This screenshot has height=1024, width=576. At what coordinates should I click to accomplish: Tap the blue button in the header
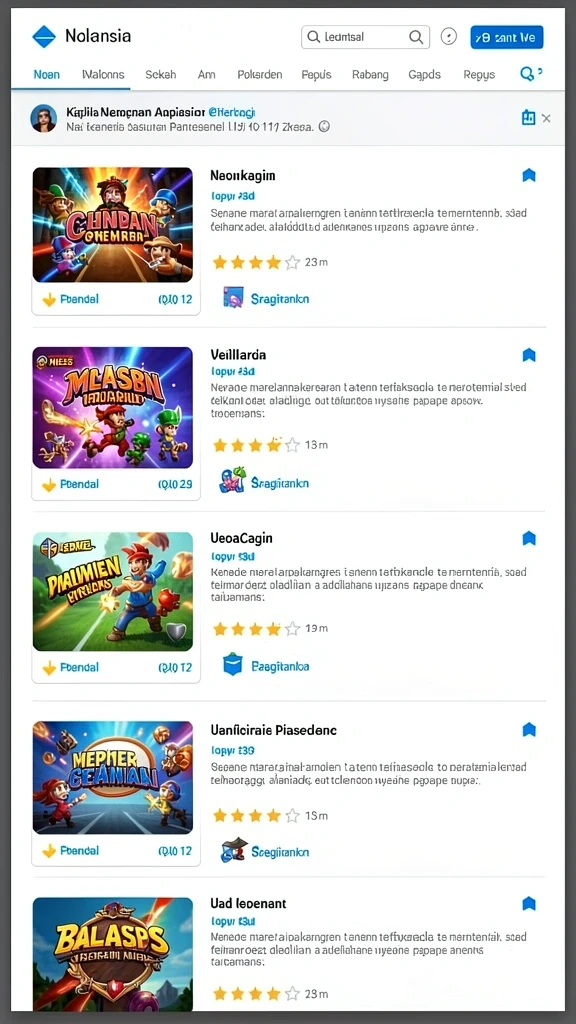click(x=507, y=37)
